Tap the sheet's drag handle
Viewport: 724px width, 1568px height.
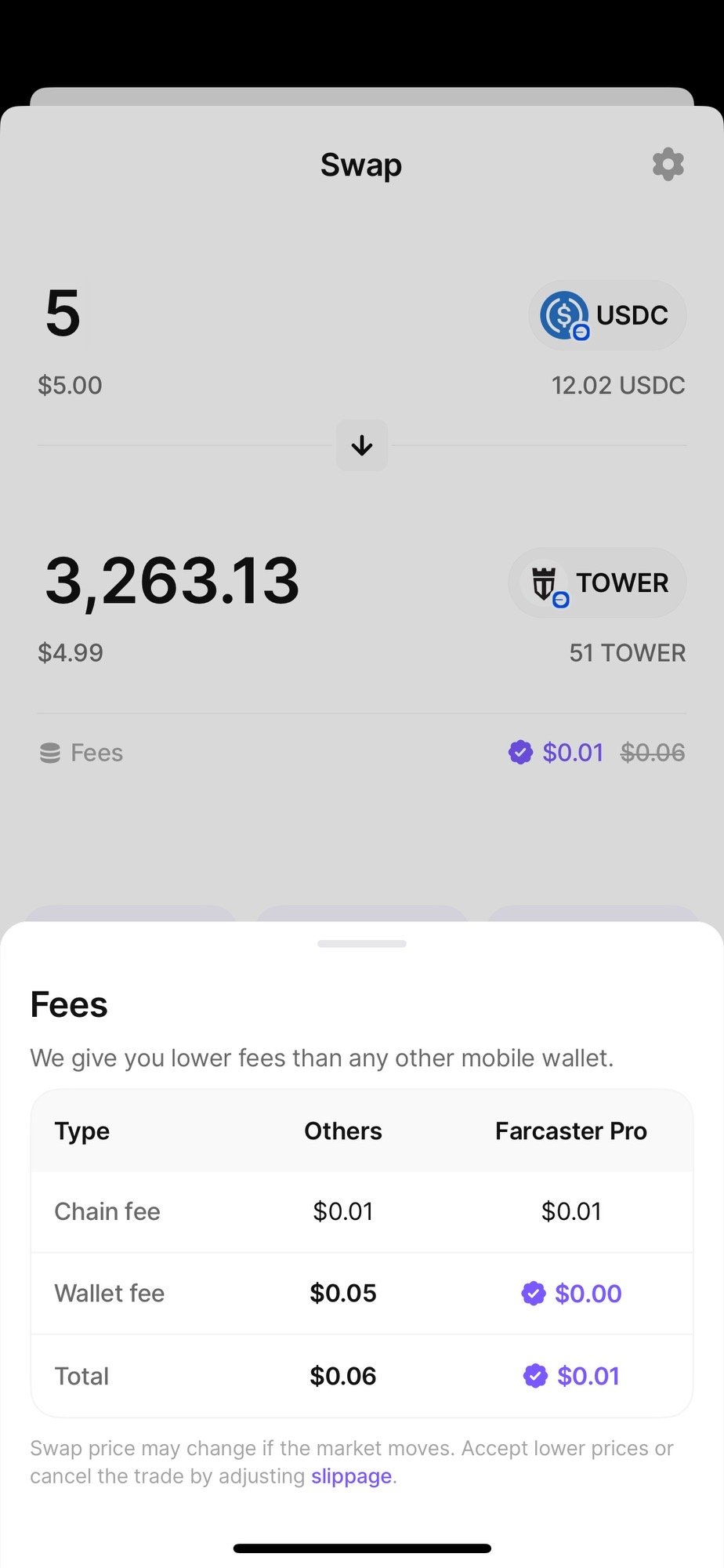tap(362, 944)
